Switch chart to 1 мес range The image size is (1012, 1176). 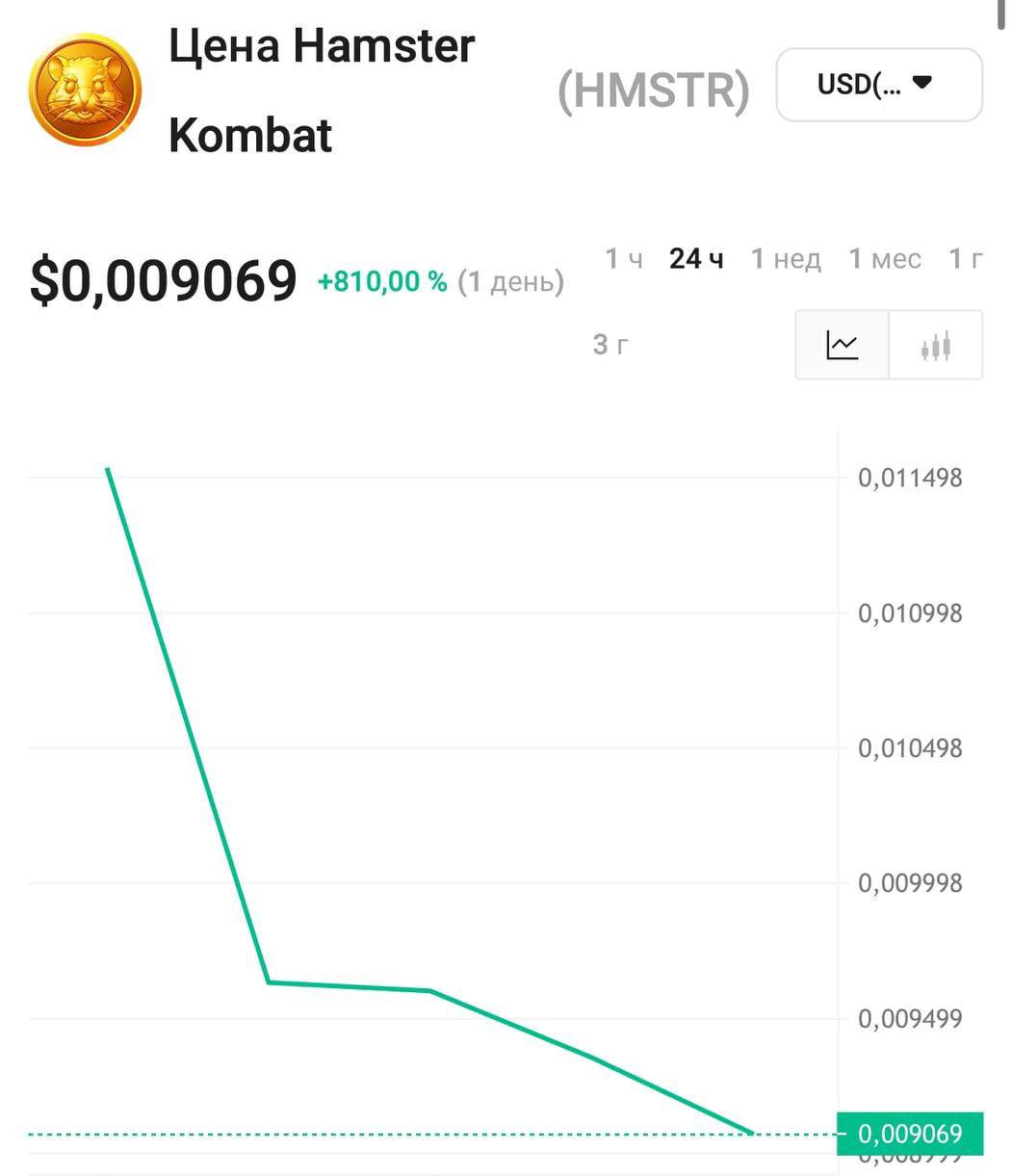tap(885, 259)
